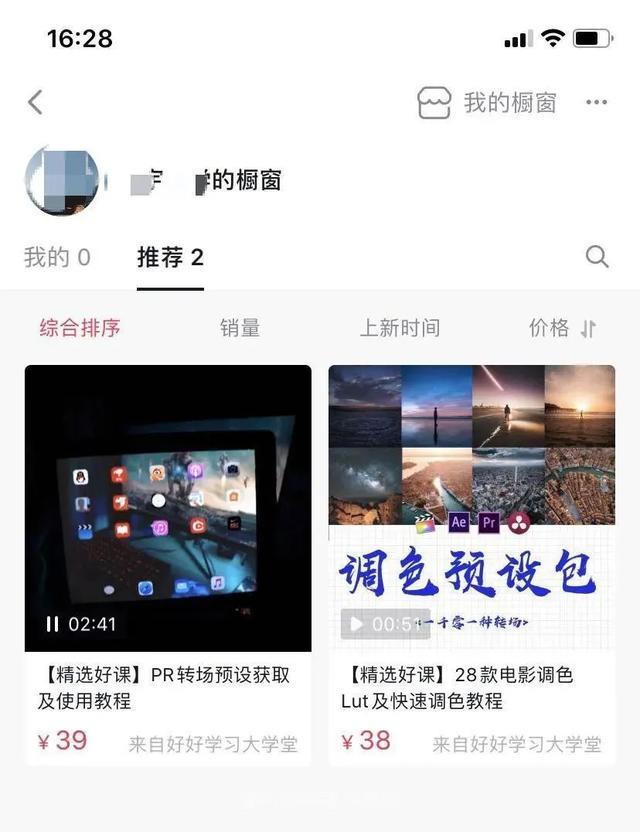The image size is (640, 832).
Task: Sort products by 销量
Action: (x=240, y=328)
